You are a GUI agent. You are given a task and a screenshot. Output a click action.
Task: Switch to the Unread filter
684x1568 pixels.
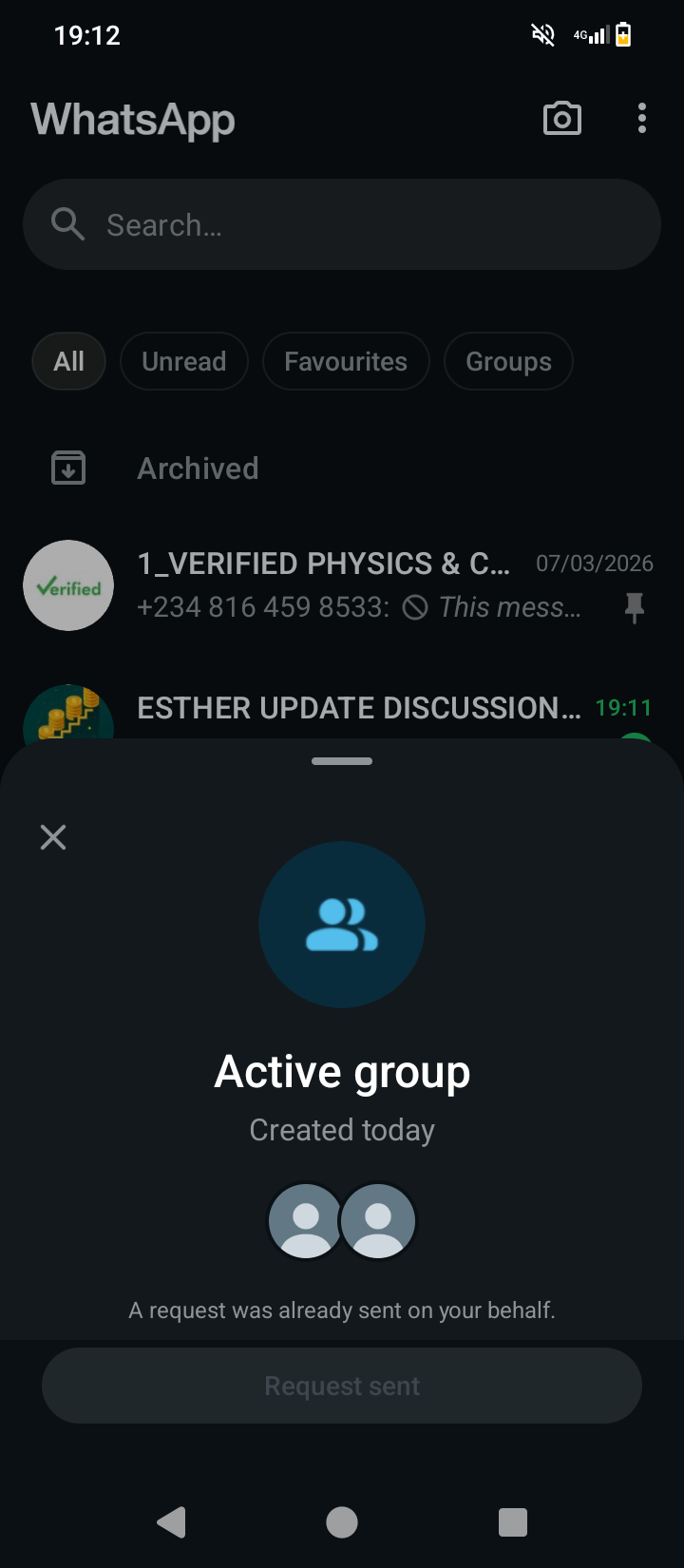click(x=184, y=362)
